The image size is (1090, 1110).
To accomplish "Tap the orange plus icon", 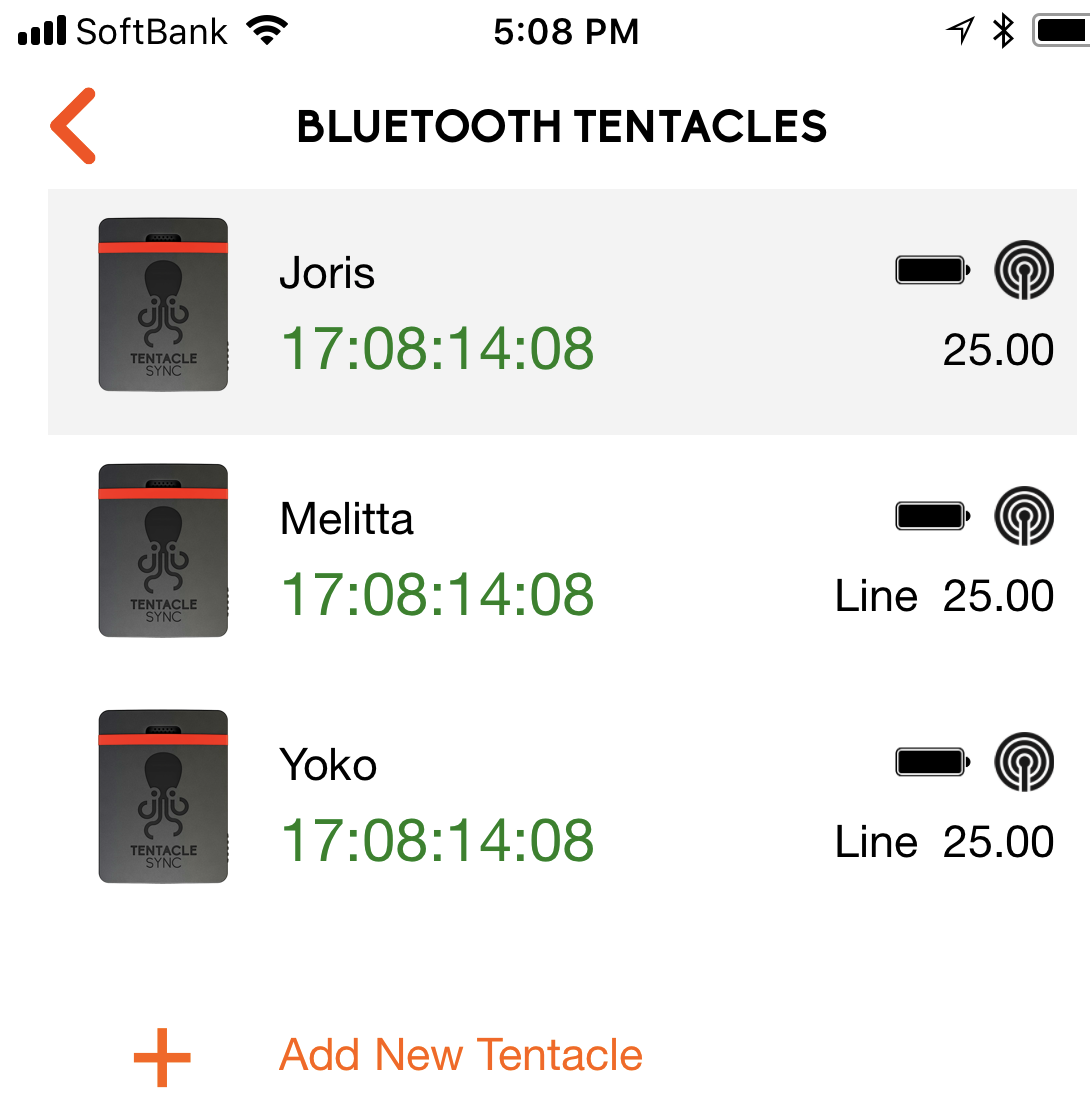I will click(x=160, y=1055).
